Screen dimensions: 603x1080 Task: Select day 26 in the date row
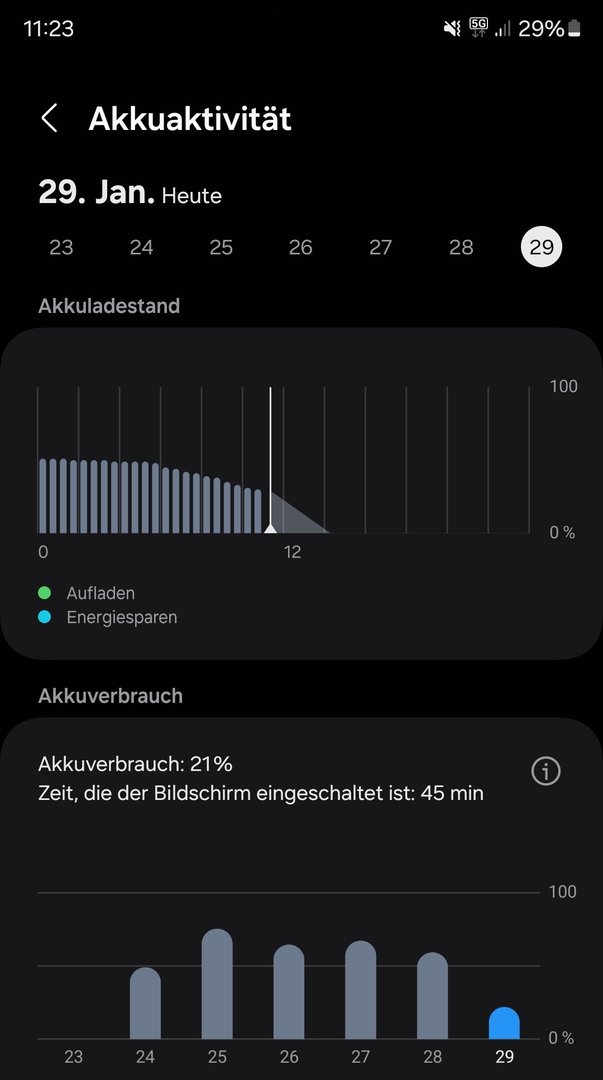(x=301, y=247)
